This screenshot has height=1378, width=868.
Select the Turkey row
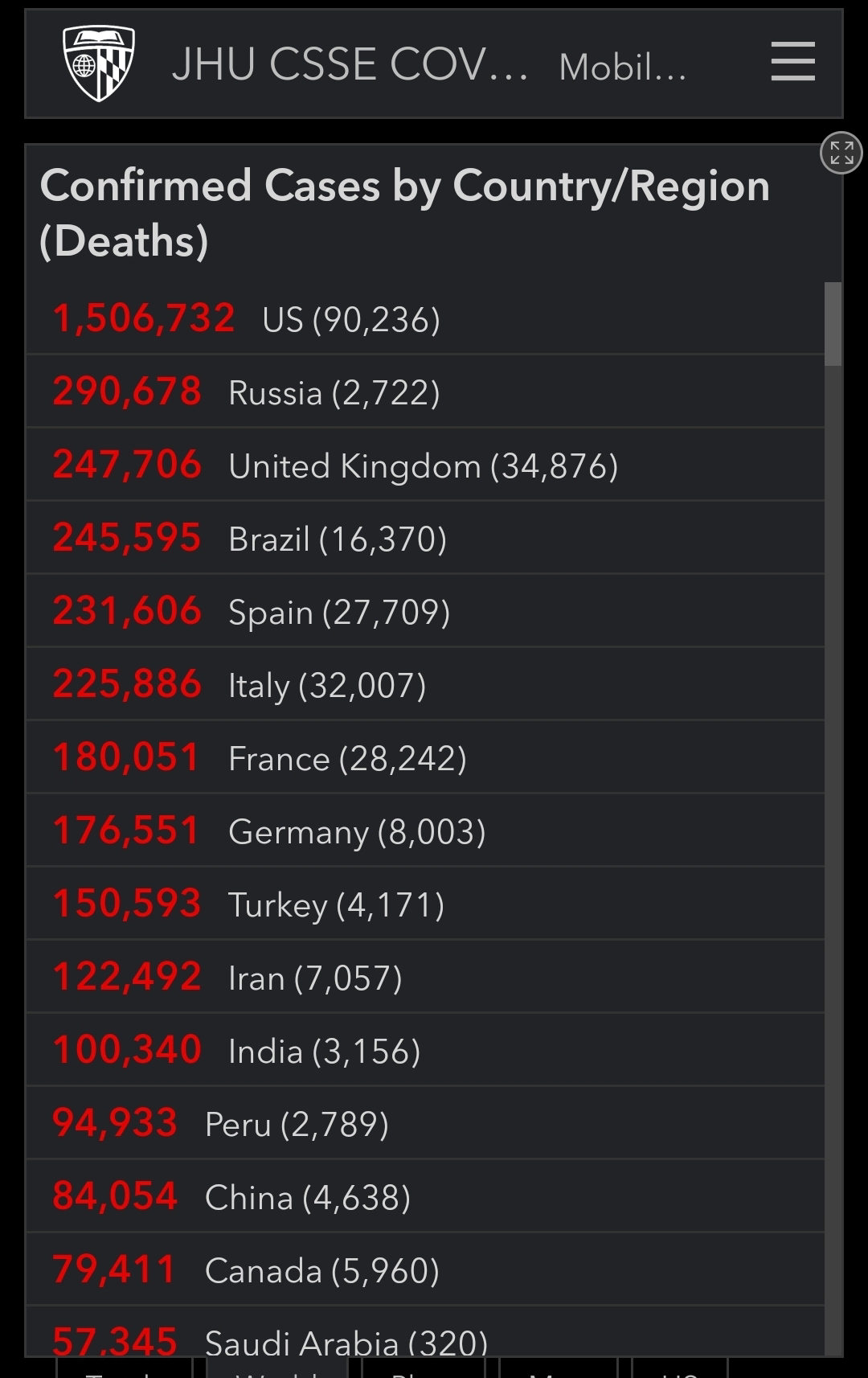[425, 904]
